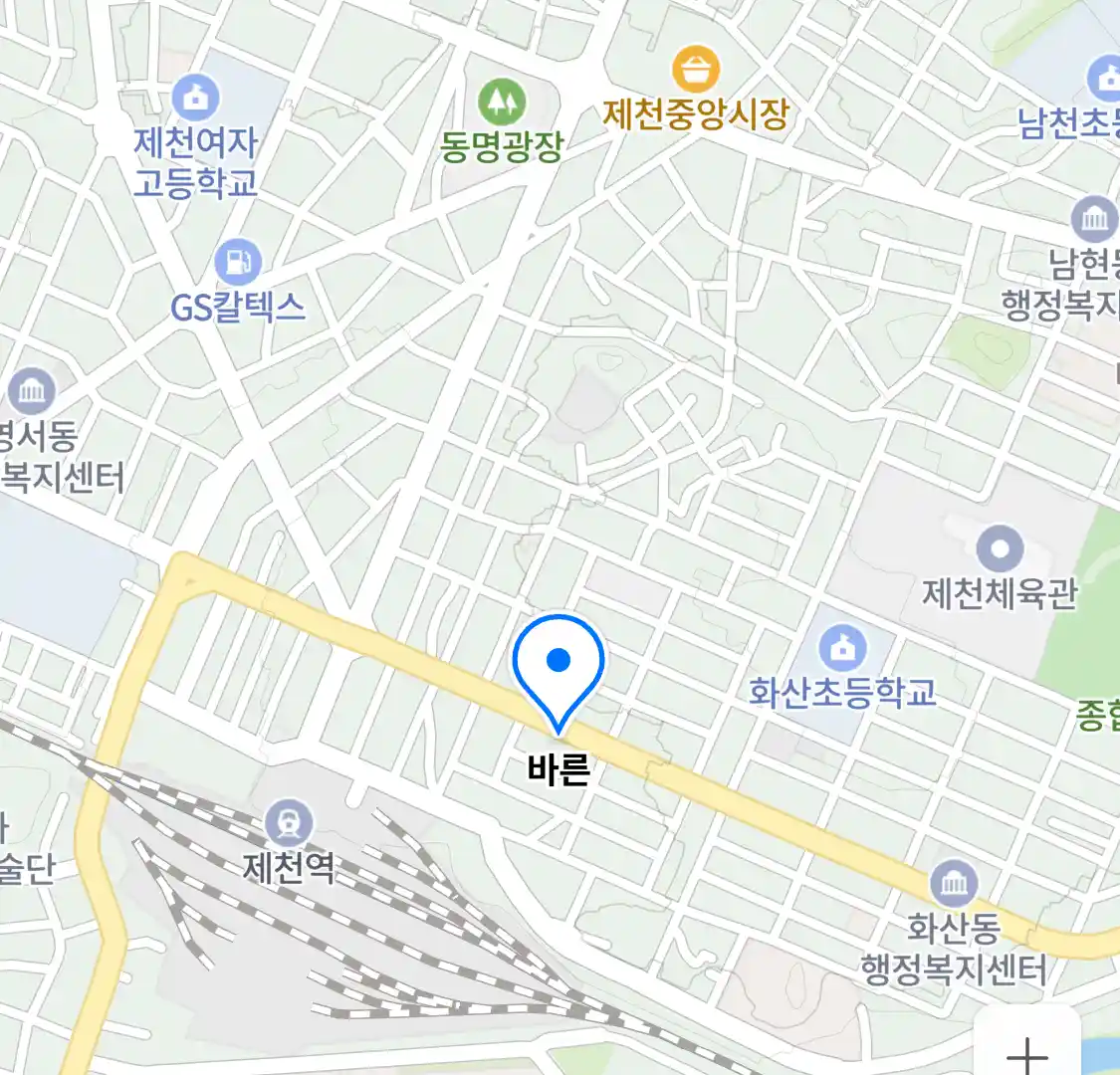Select the 제천체육관 gymnasium marker
1120x1075 pixels.
[1000, 548]
